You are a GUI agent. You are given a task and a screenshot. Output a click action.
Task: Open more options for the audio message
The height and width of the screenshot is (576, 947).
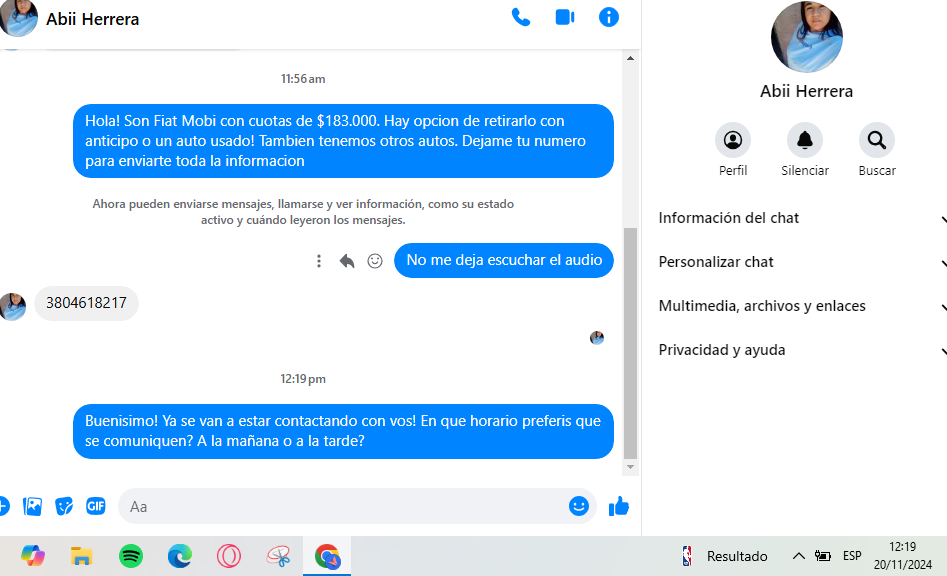point(319,261)
